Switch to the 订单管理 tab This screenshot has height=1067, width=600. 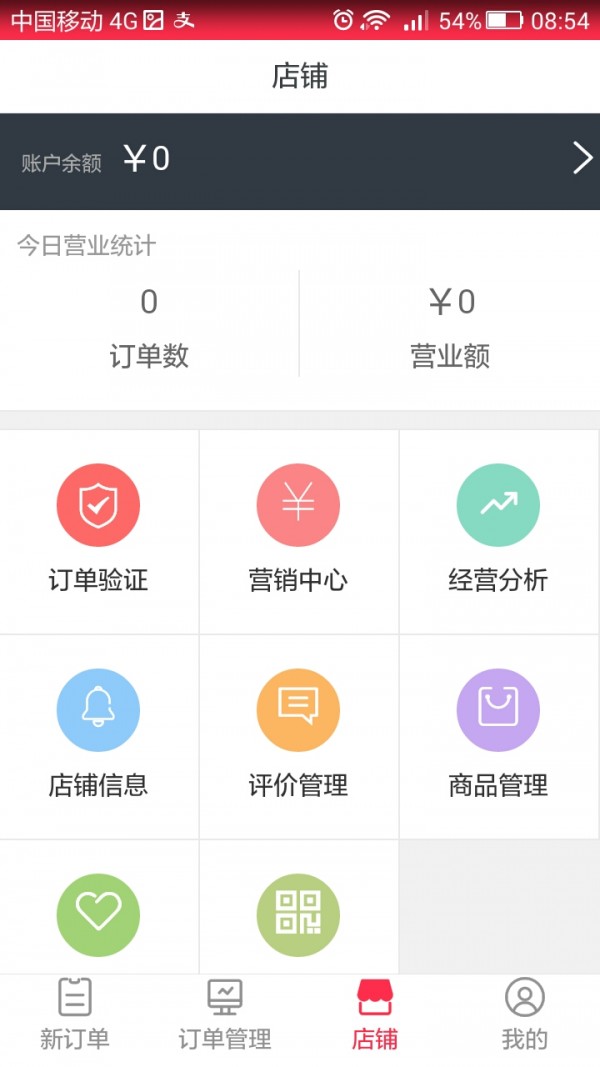coord(225,1015)
